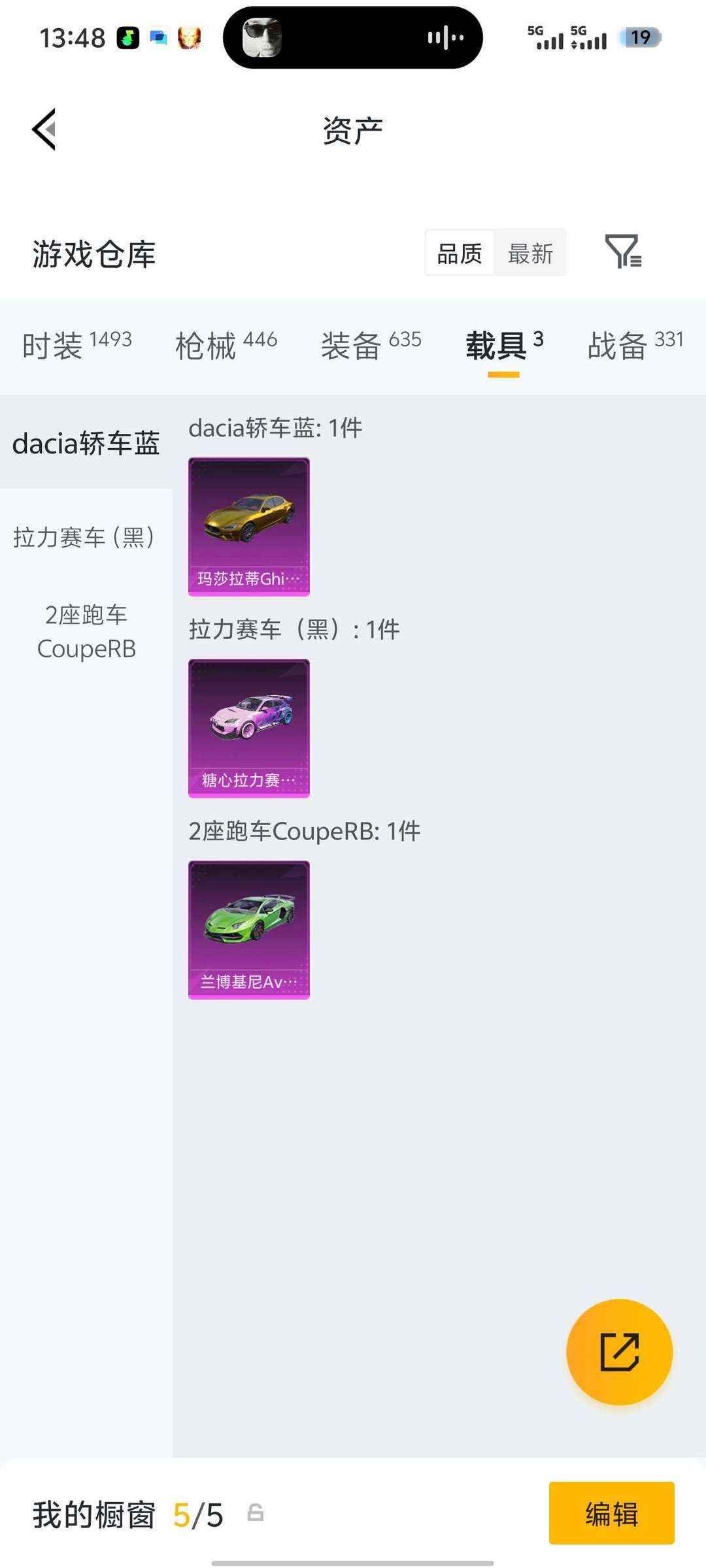The height and width of the screenshot is (1568, 706).
Task: Sort the warehouse by 最新
Action: point(530,253)
